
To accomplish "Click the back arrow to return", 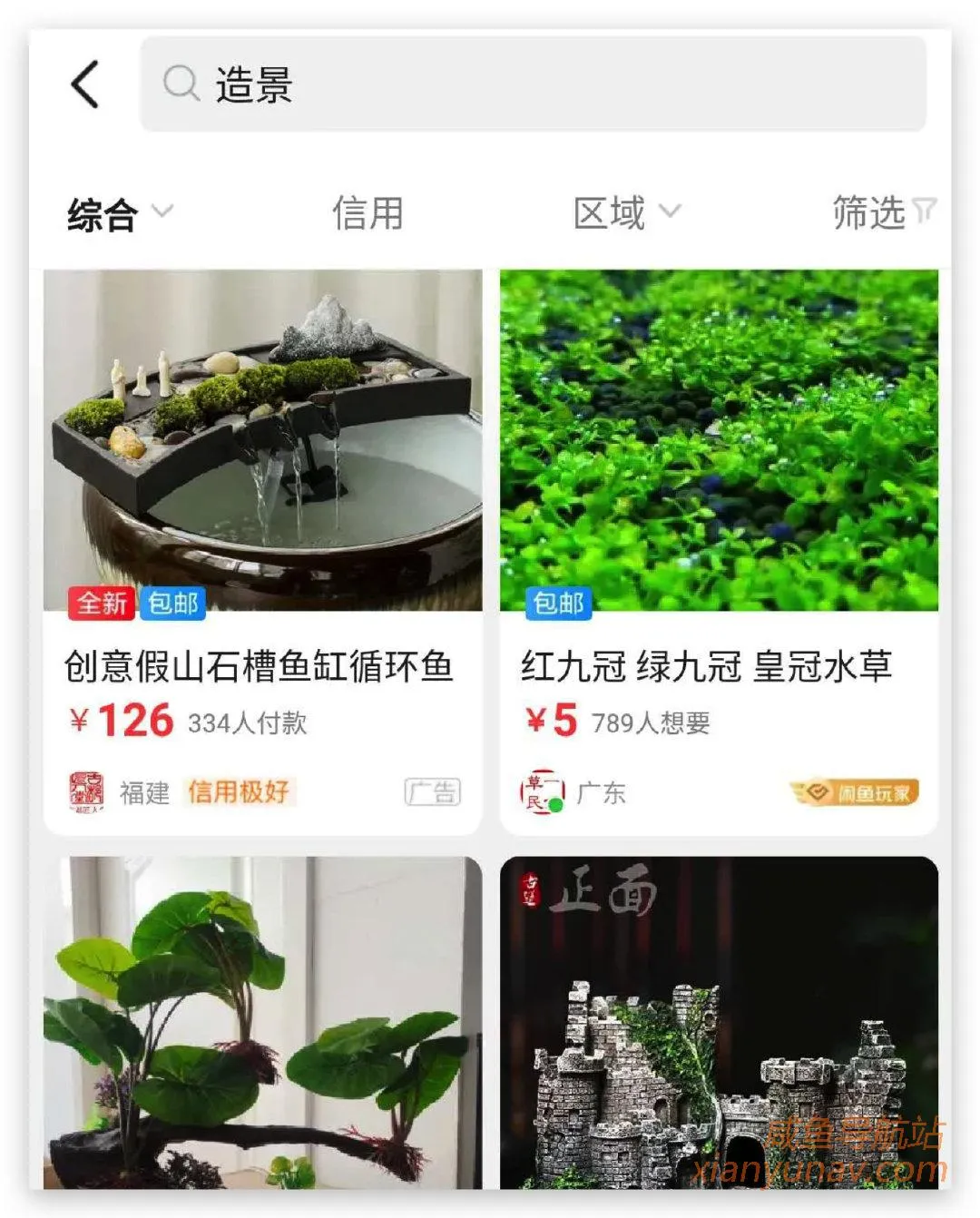I will tap(84, 83).
